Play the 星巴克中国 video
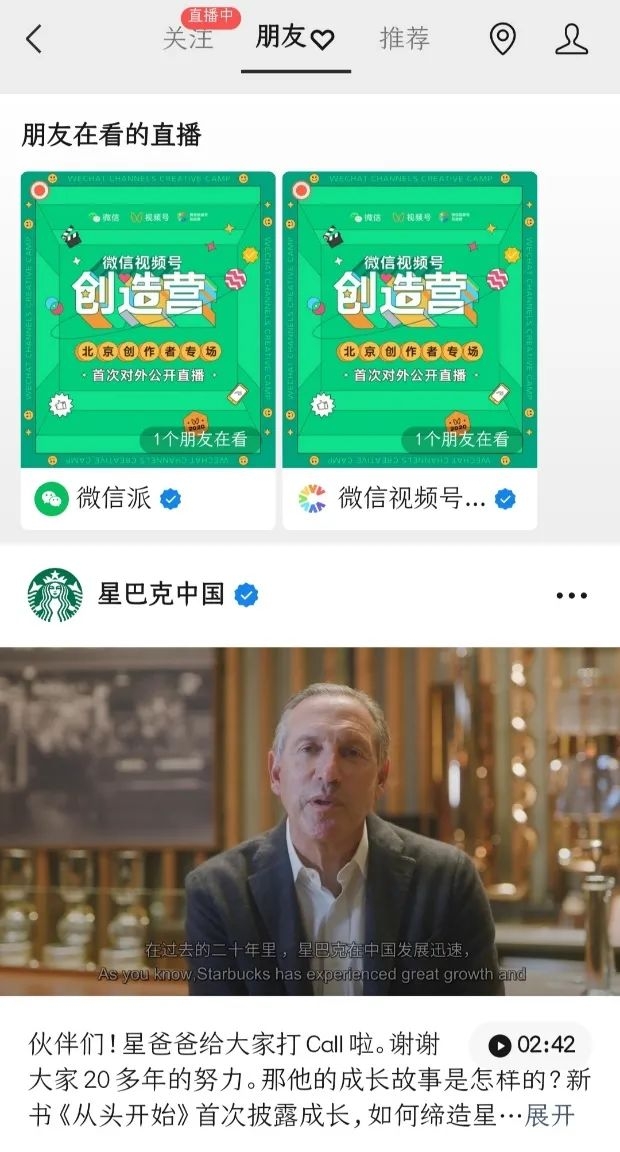Image resolution: width=620 pixels, height=1152 pixels. tap(310, 820)
